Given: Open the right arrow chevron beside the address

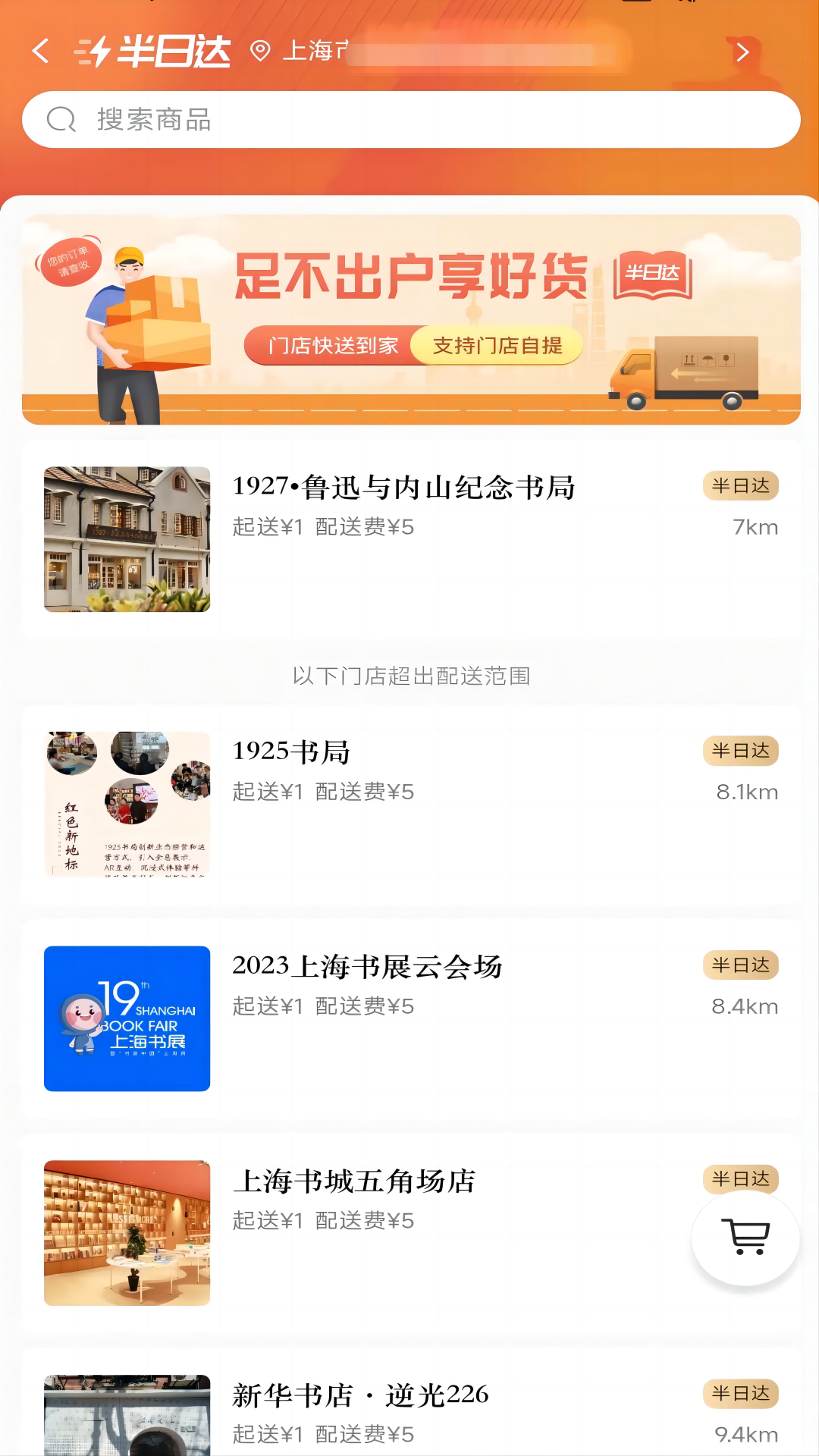Looking at the screenshot, I should point(741,52).
